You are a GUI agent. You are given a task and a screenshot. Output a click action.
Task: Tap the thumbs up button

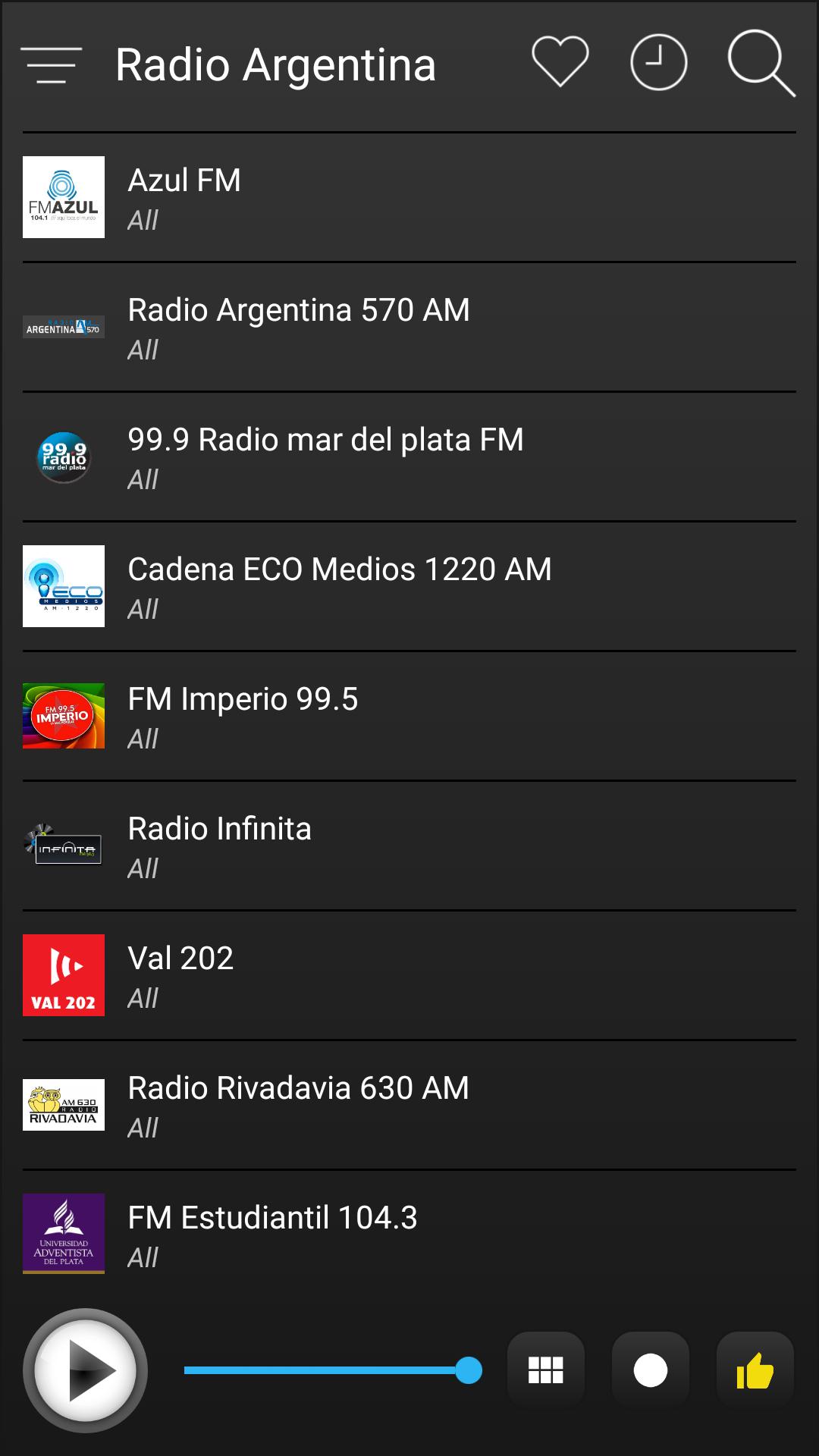tap(755, 1370)
